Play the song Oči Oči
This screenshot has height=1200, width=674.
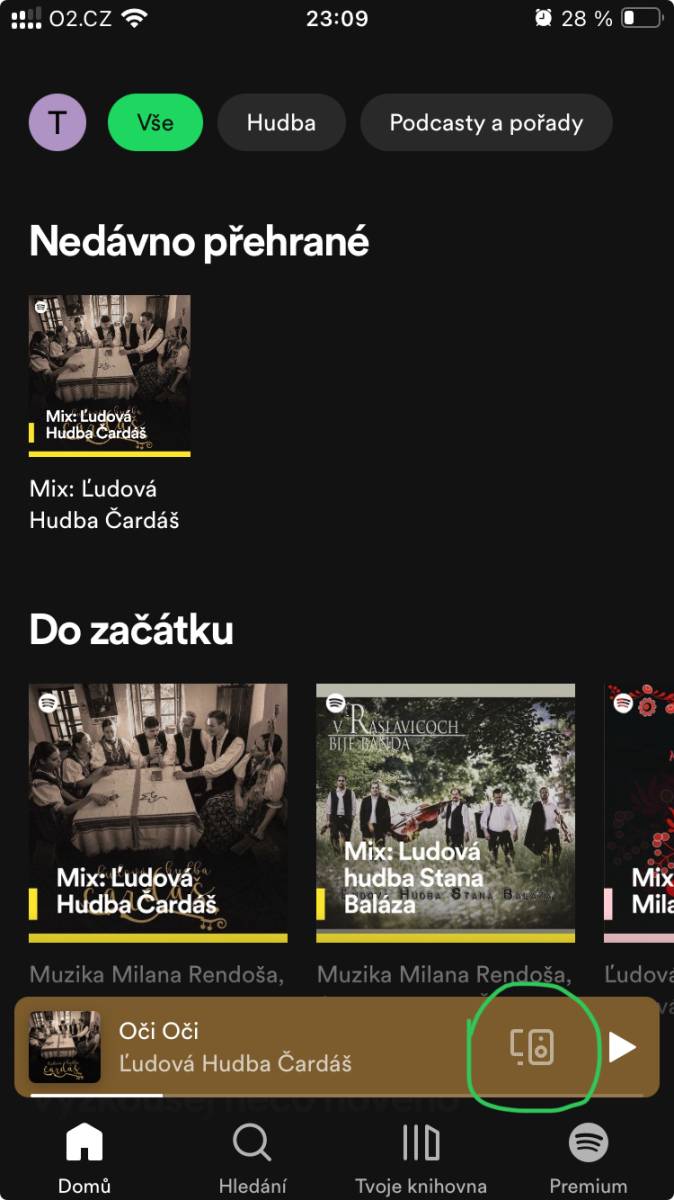tap(622, 1047)
